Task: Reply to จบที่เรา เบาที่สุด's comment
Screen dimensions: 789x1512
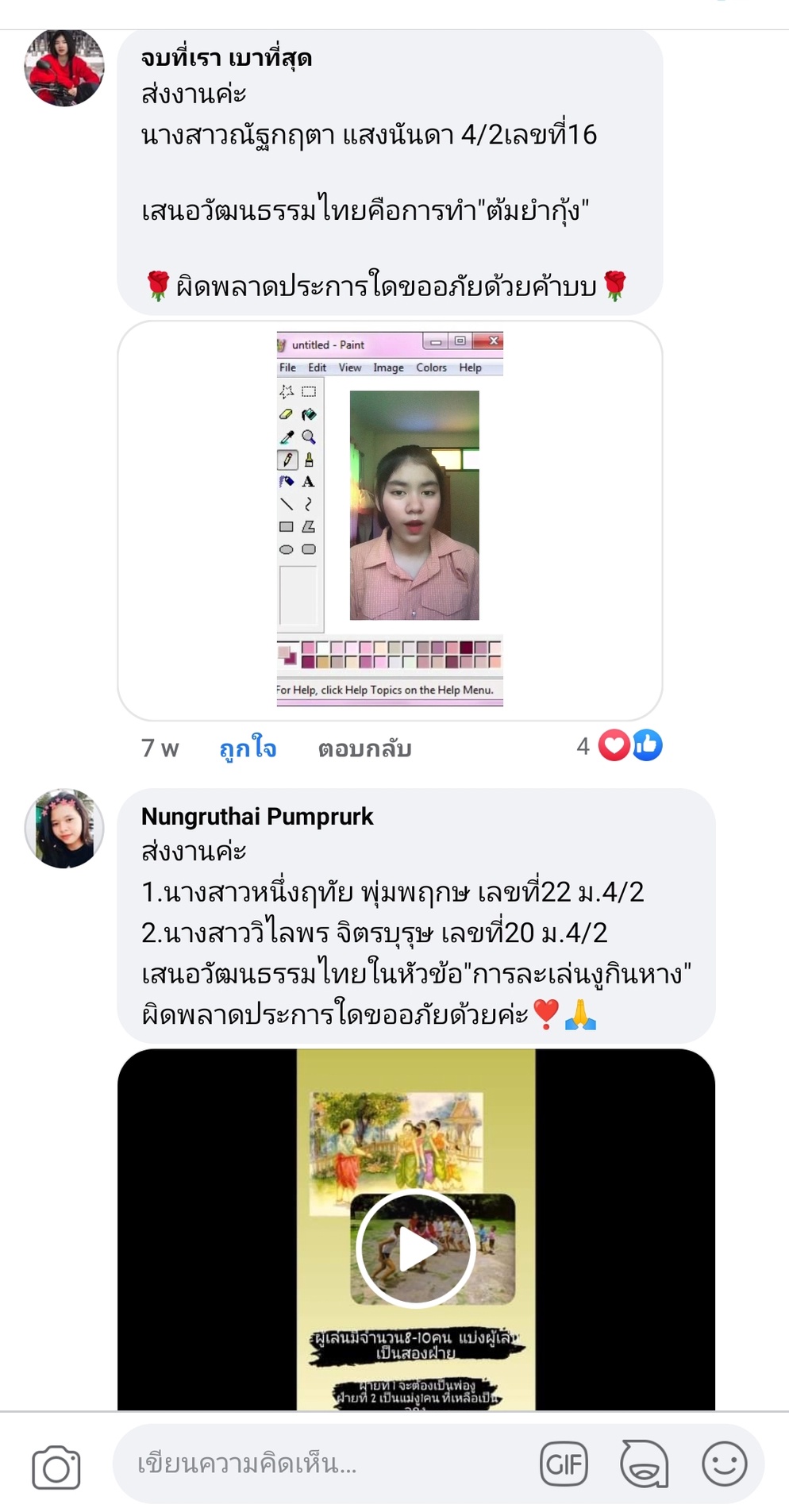Action: [x=364, y=748]
